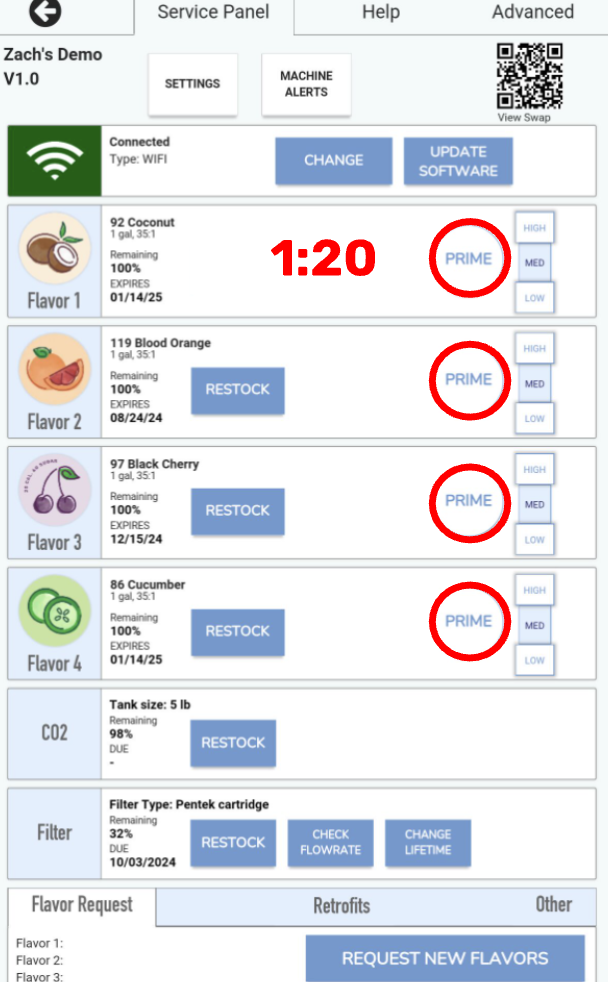Tap Check Flowrate for the filter
Image resolution: width=608 pixels, height=982 pixels.
coord(331,843)
